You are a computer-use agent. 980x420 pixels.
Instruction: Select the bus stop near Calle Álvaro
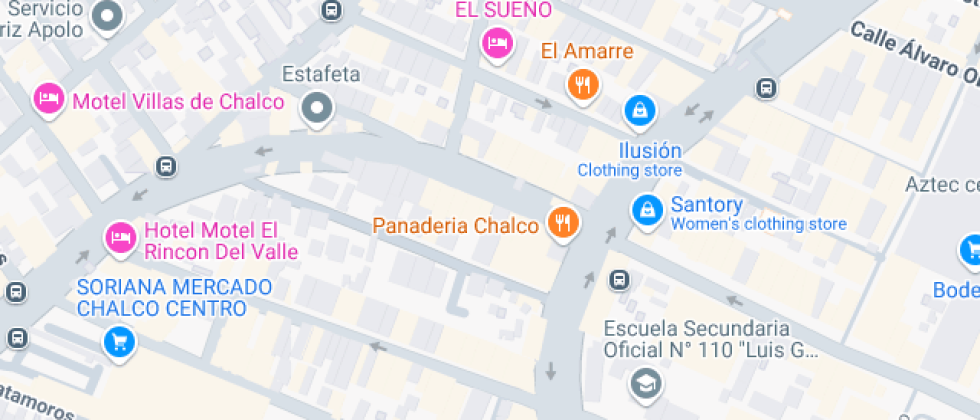click(x=766, y=88)
